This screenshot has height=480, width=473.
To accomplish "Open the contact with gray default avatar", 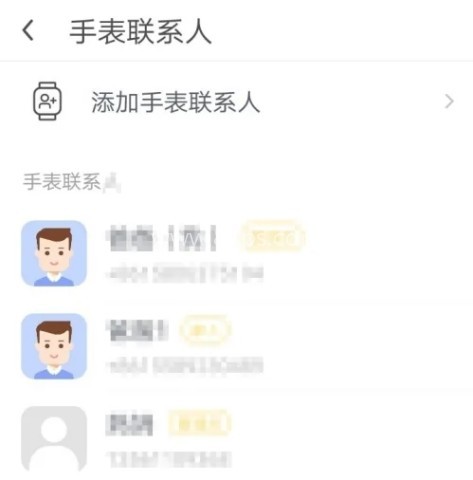I will (236, 439).
